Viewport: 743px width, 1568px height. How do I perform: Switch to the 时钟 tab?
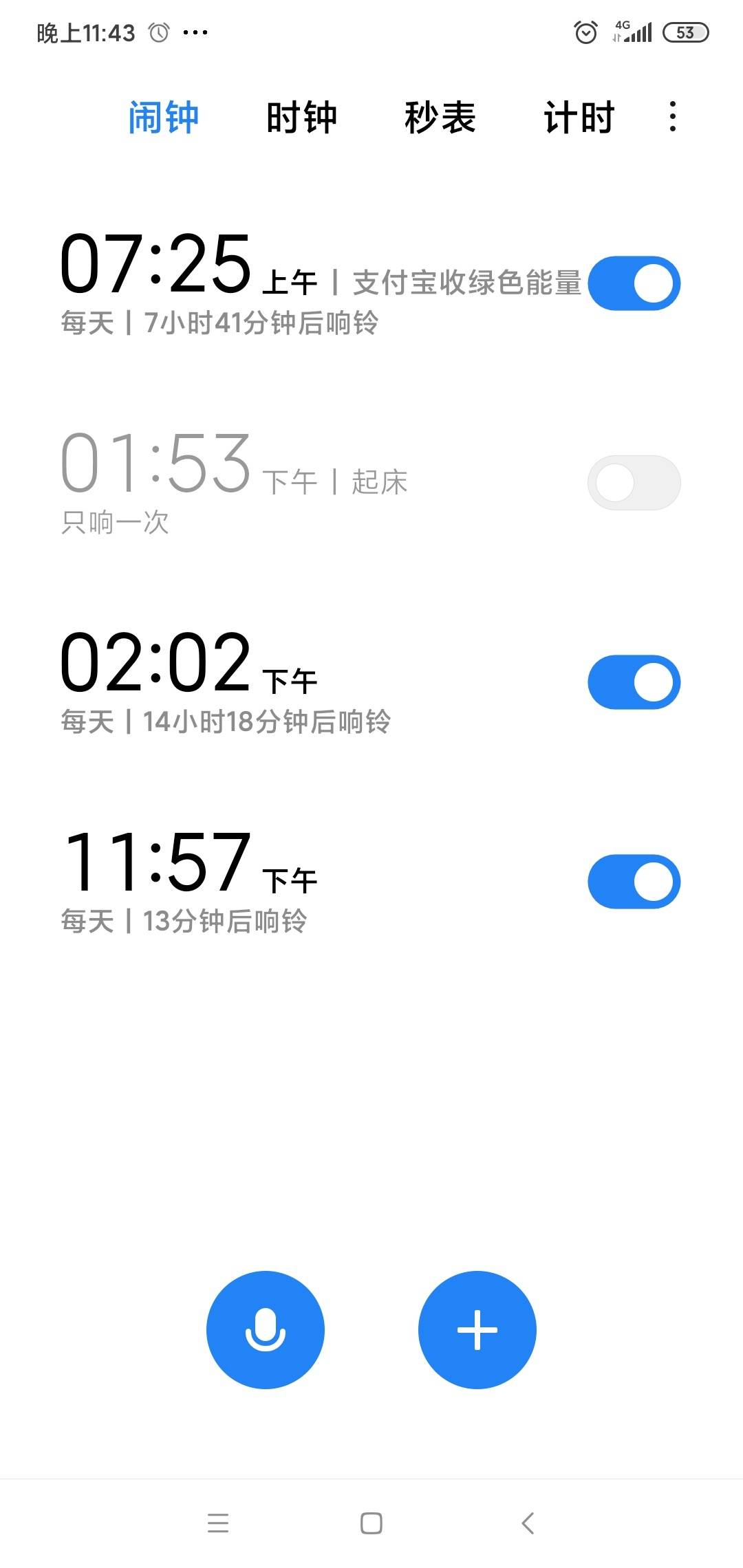301,117
